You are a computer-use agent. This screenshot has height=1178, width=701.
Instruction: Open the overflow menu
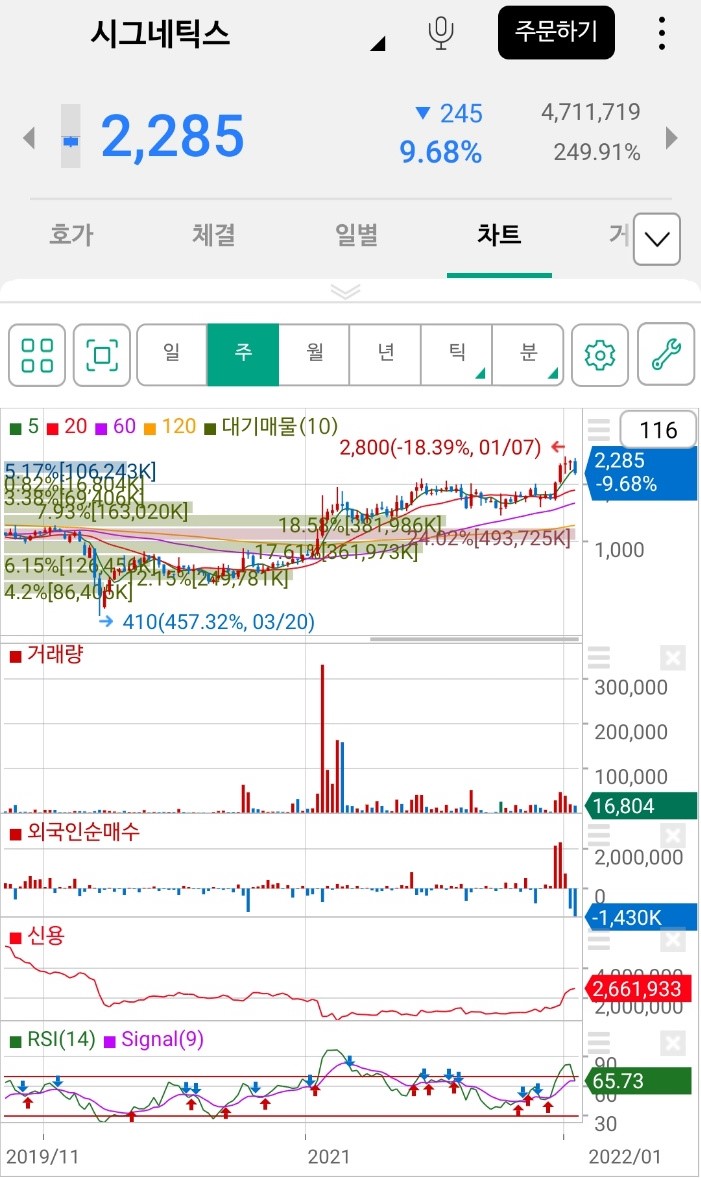[x=662, y=33]
